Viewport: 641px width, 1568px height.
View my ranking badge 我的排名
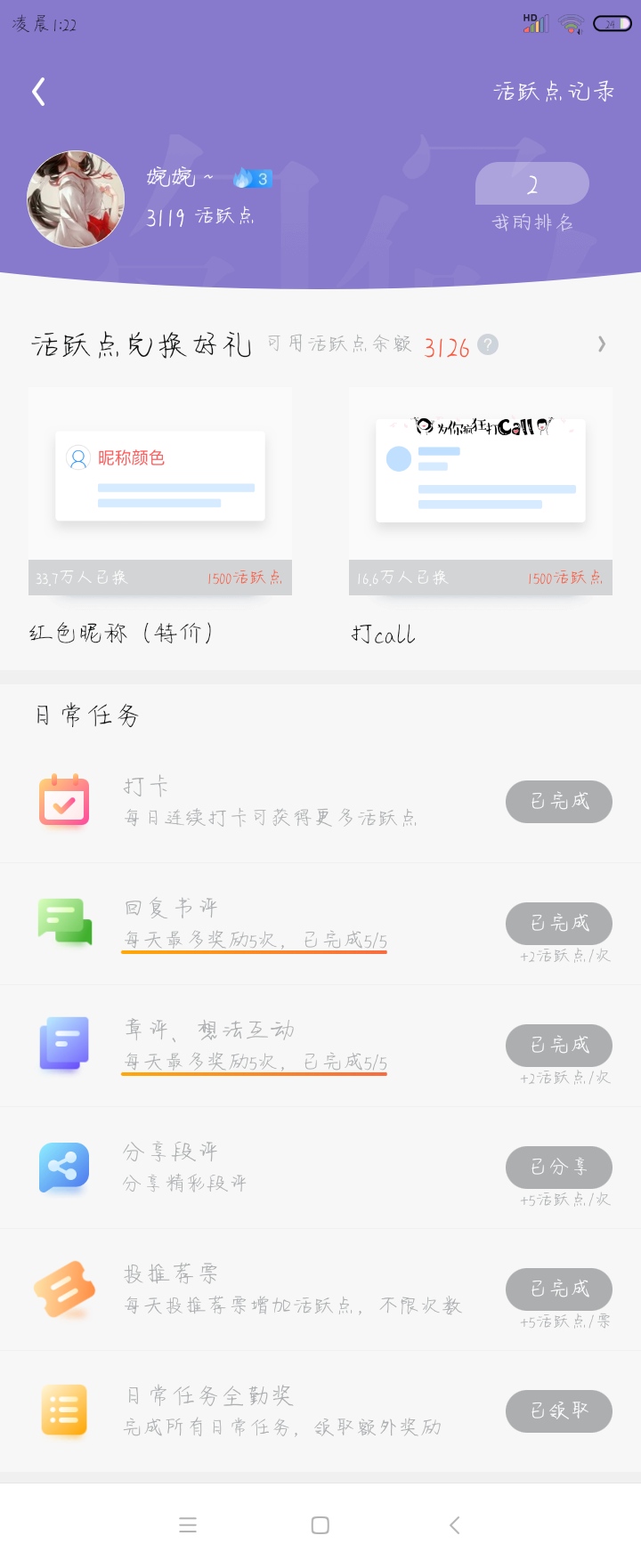(x=532, y=197)
